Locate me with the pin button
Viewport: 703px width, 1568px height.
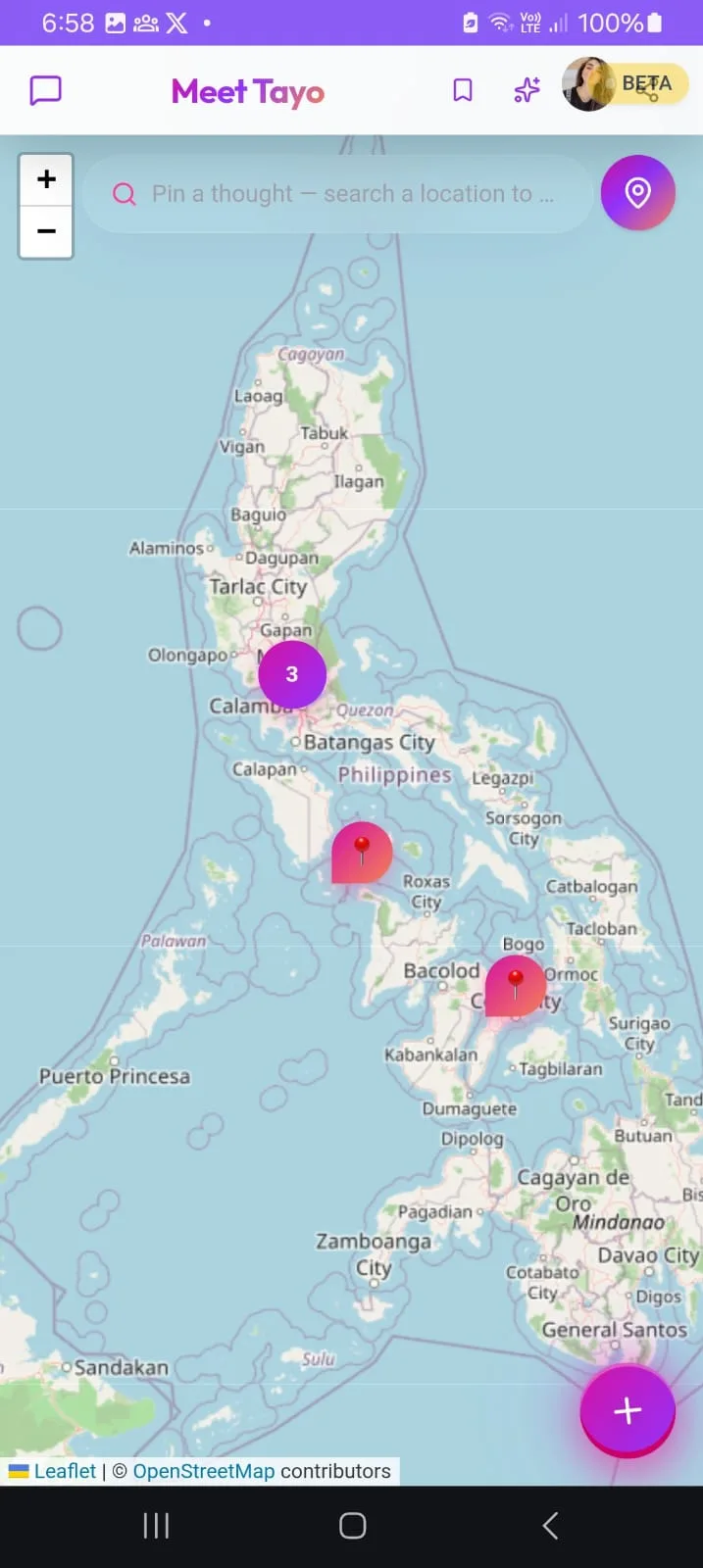pos(638,193)
